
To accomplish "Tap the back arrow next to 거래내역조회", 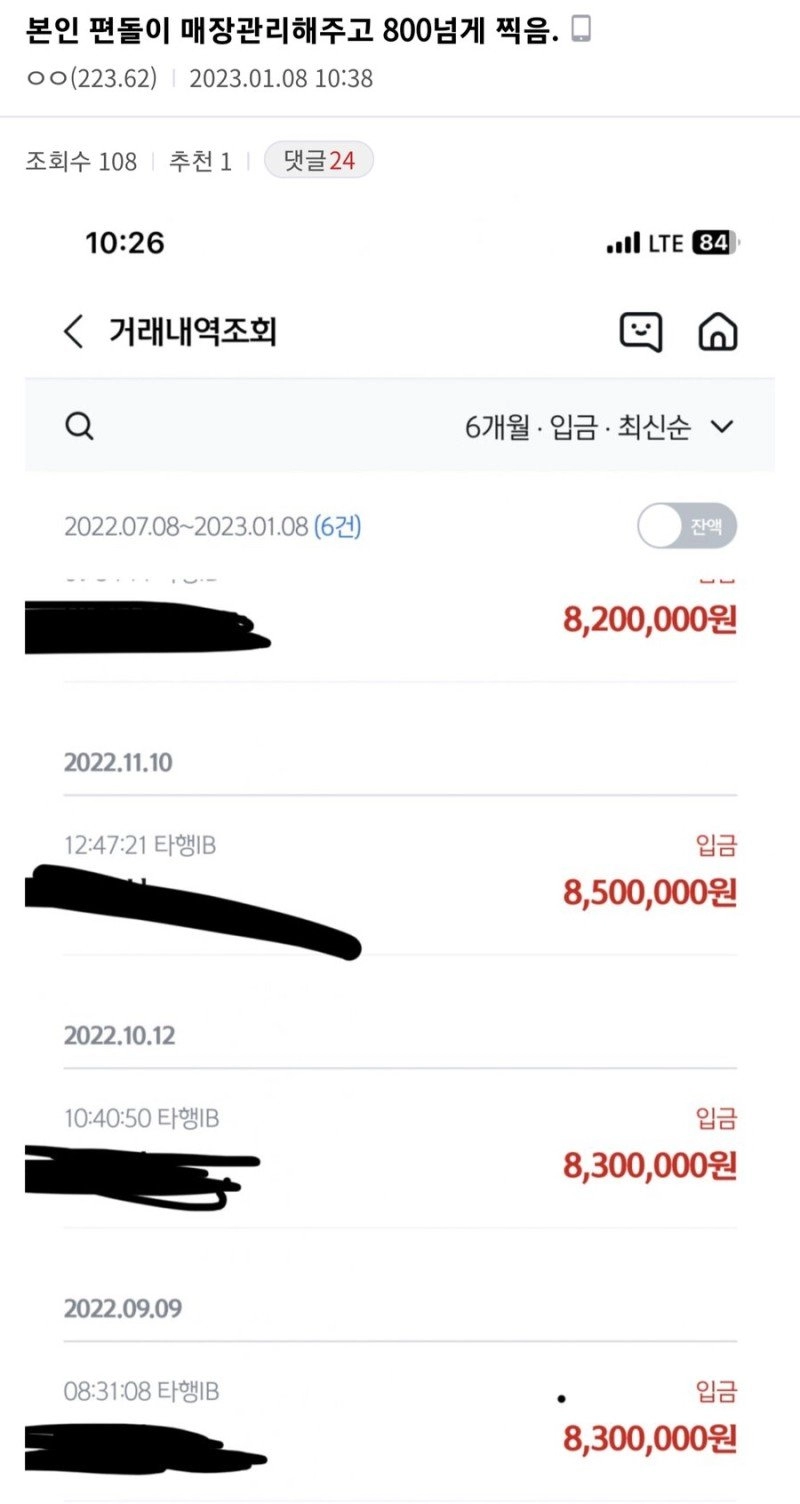I will [x=72, y=332].
